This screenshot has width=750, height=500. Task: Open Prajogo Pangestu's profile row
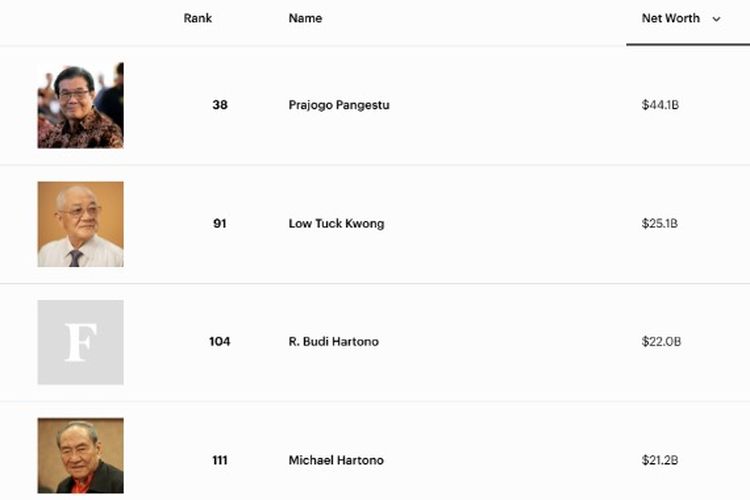click(339, 105)
